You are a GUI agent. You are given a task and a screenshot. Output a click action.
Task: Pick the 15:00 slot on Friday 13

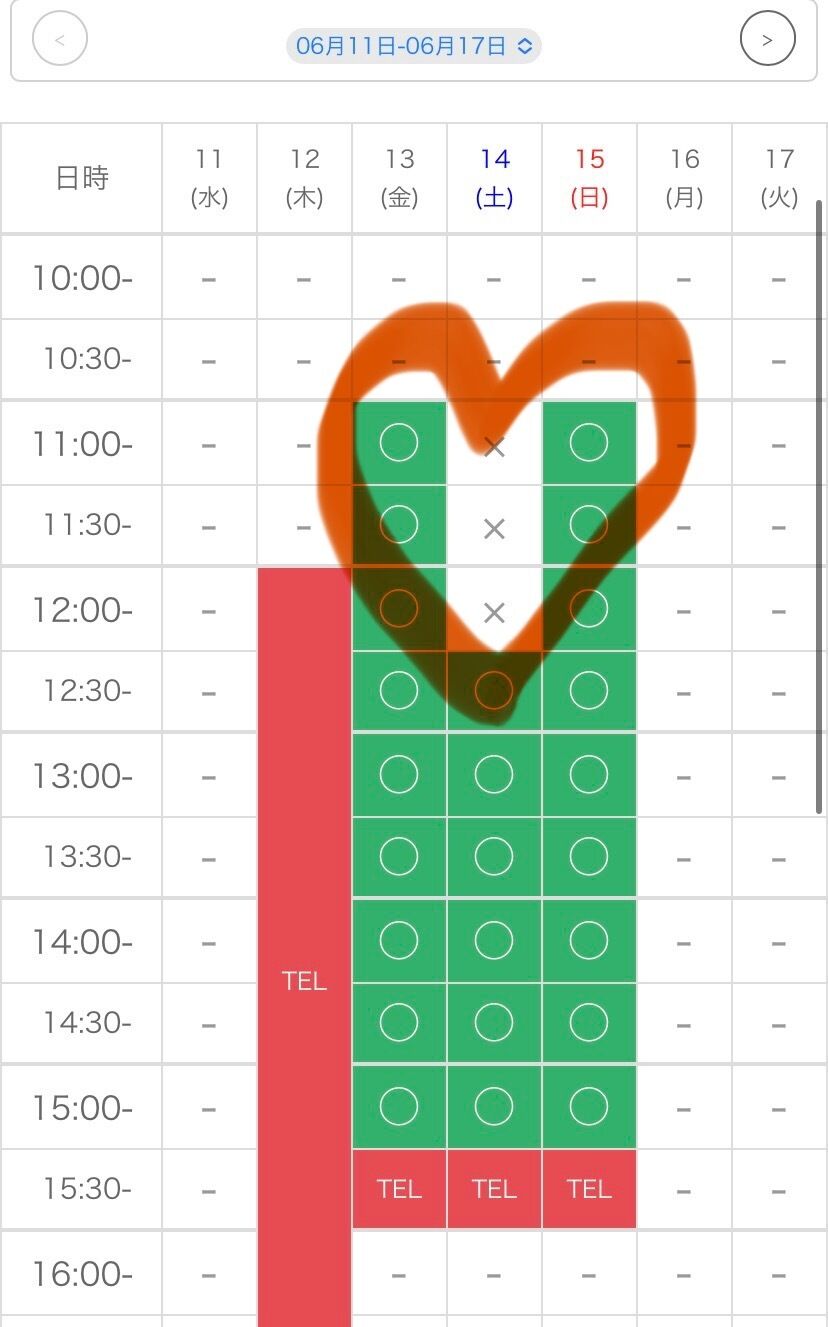[x=399, y=1106]
